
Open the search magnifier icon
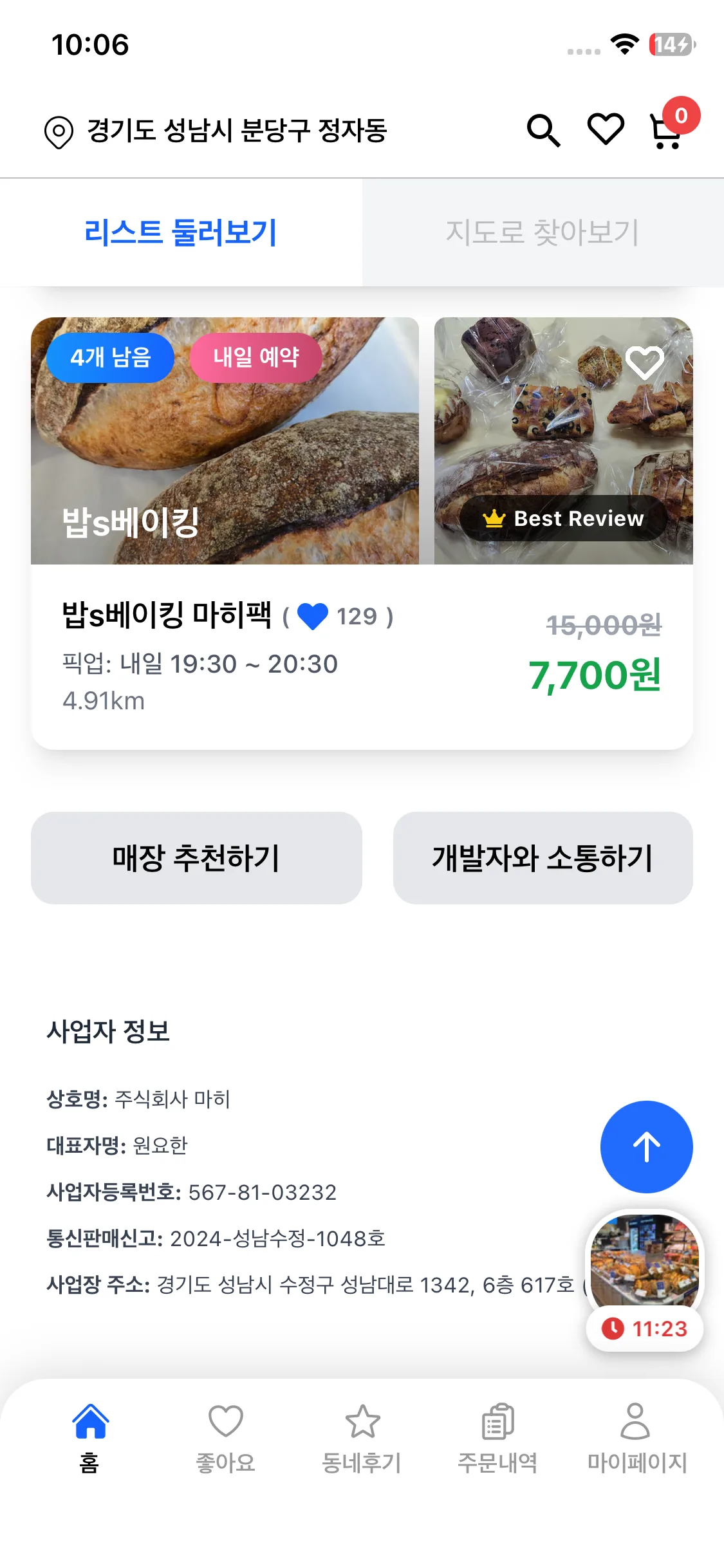click(x=543, y=131)
